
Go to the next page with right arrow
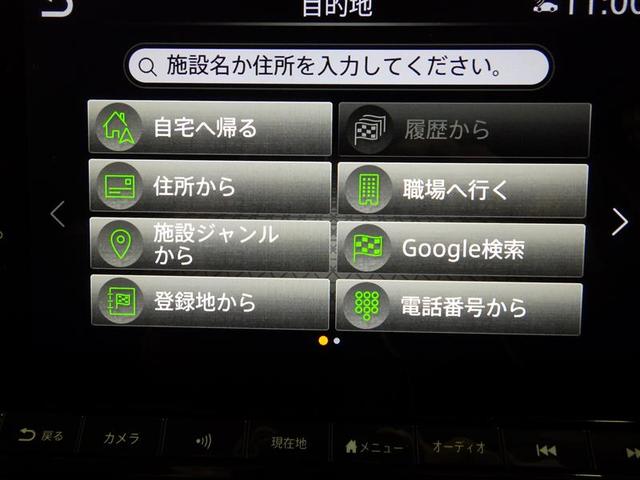pos(620,221)
